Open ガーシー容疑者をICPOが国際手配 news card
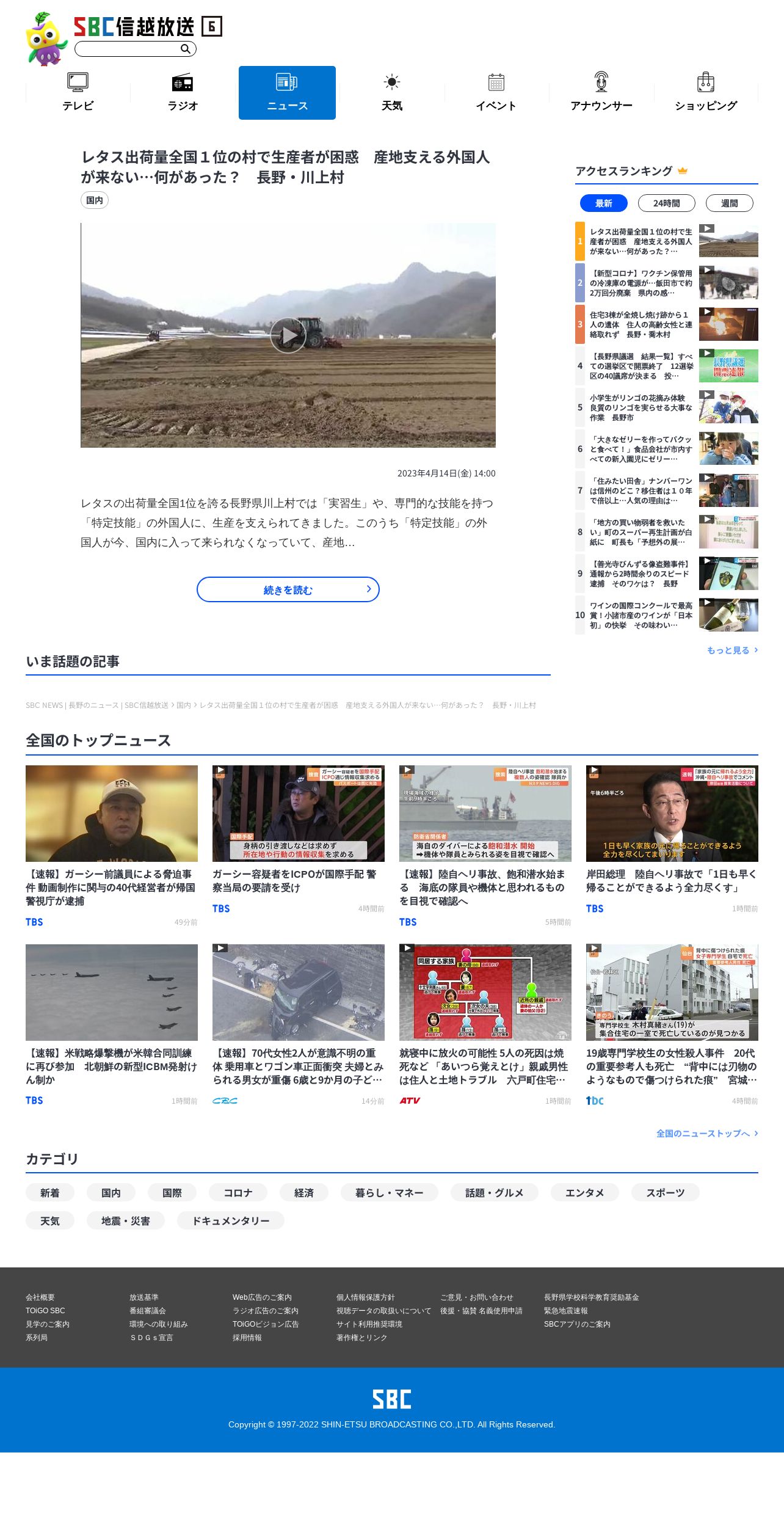The width and height of the screenshot is (784, 1527). [x=299, y=840]
